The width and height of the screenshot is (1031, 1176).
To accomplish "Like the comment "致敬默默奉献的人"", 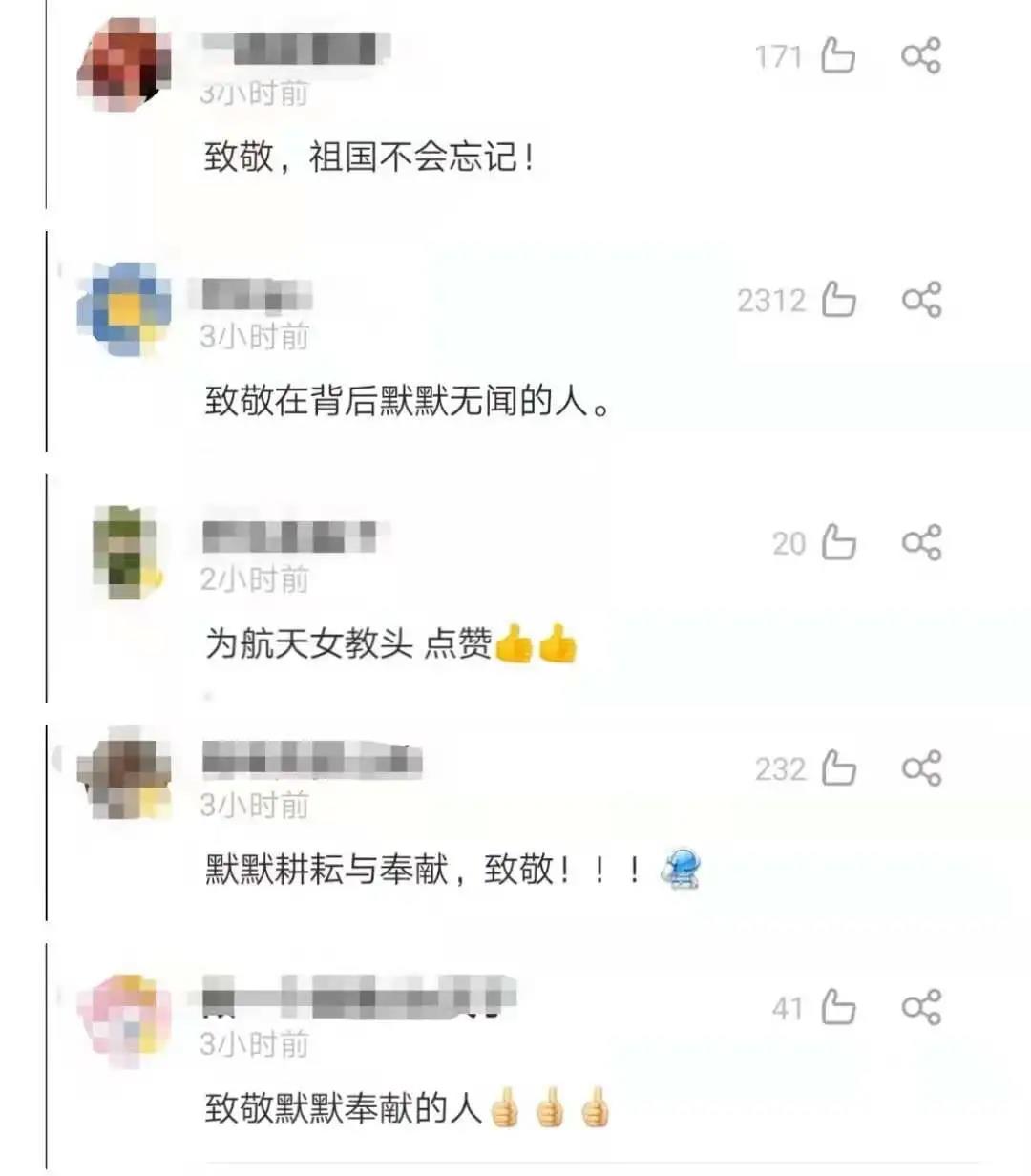I will (838, 1007).
